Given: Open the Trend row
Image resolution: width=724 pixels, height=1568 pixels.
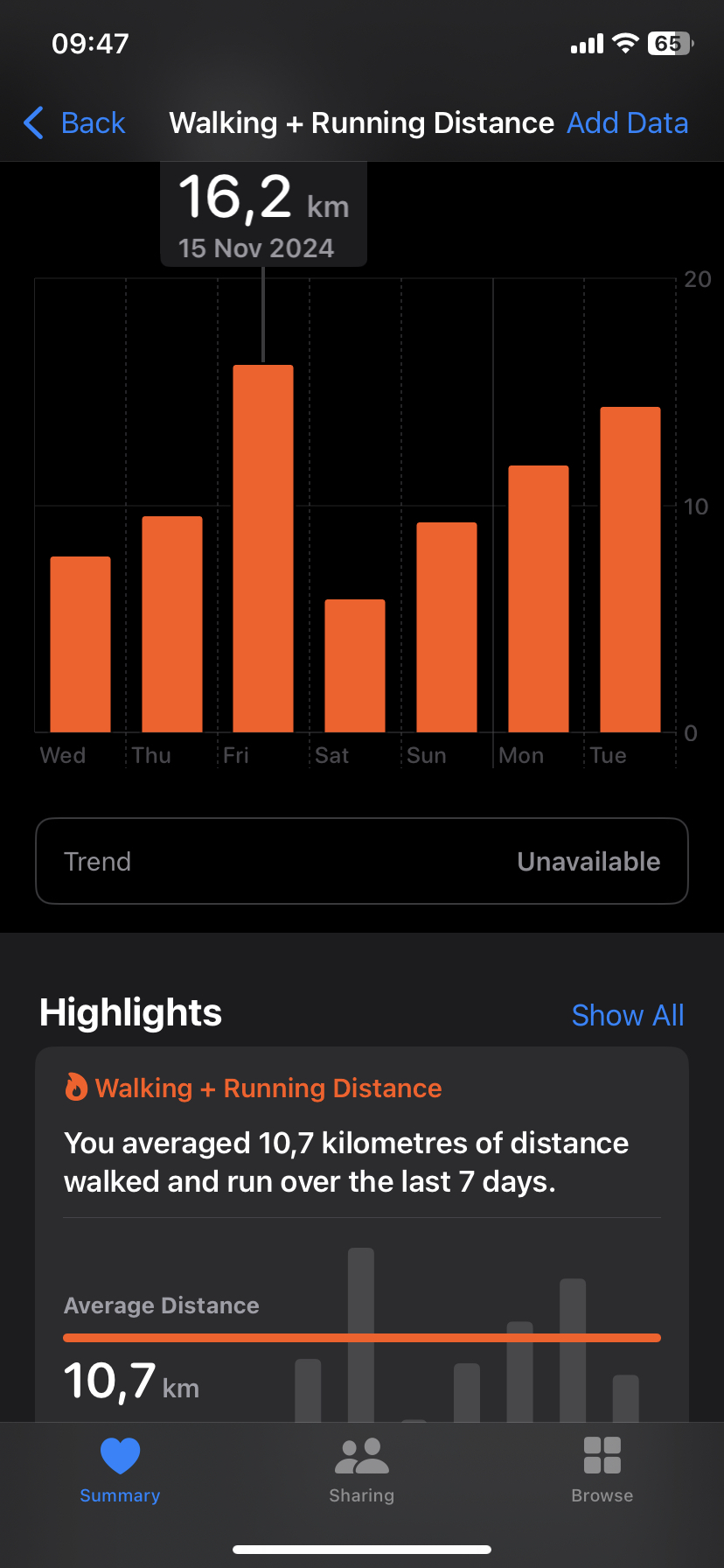Looking at the screenshot, I should 362,861.
